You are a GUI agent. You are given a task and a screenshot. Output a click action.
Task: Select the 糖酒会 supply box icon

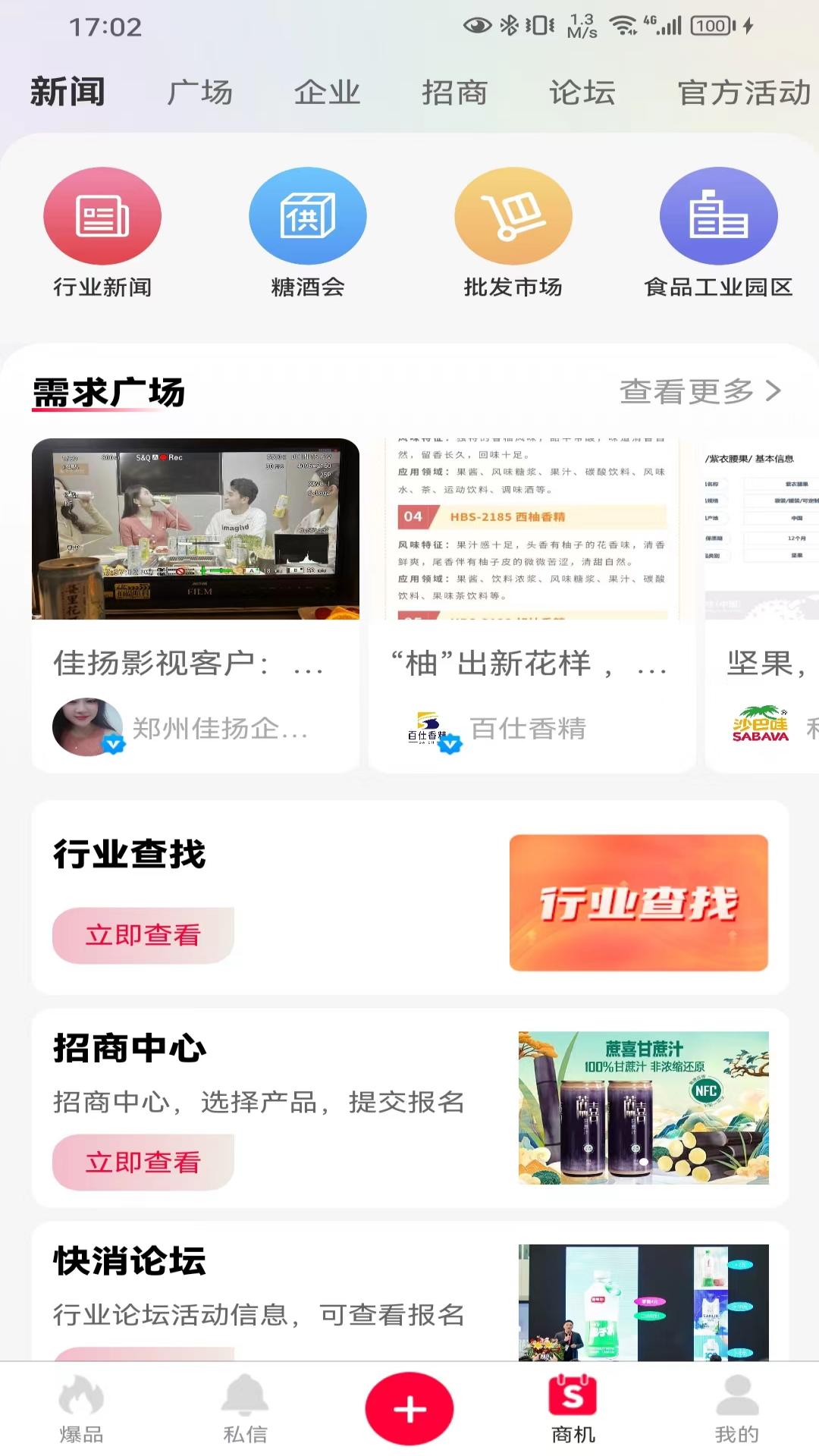pos(306,216)
